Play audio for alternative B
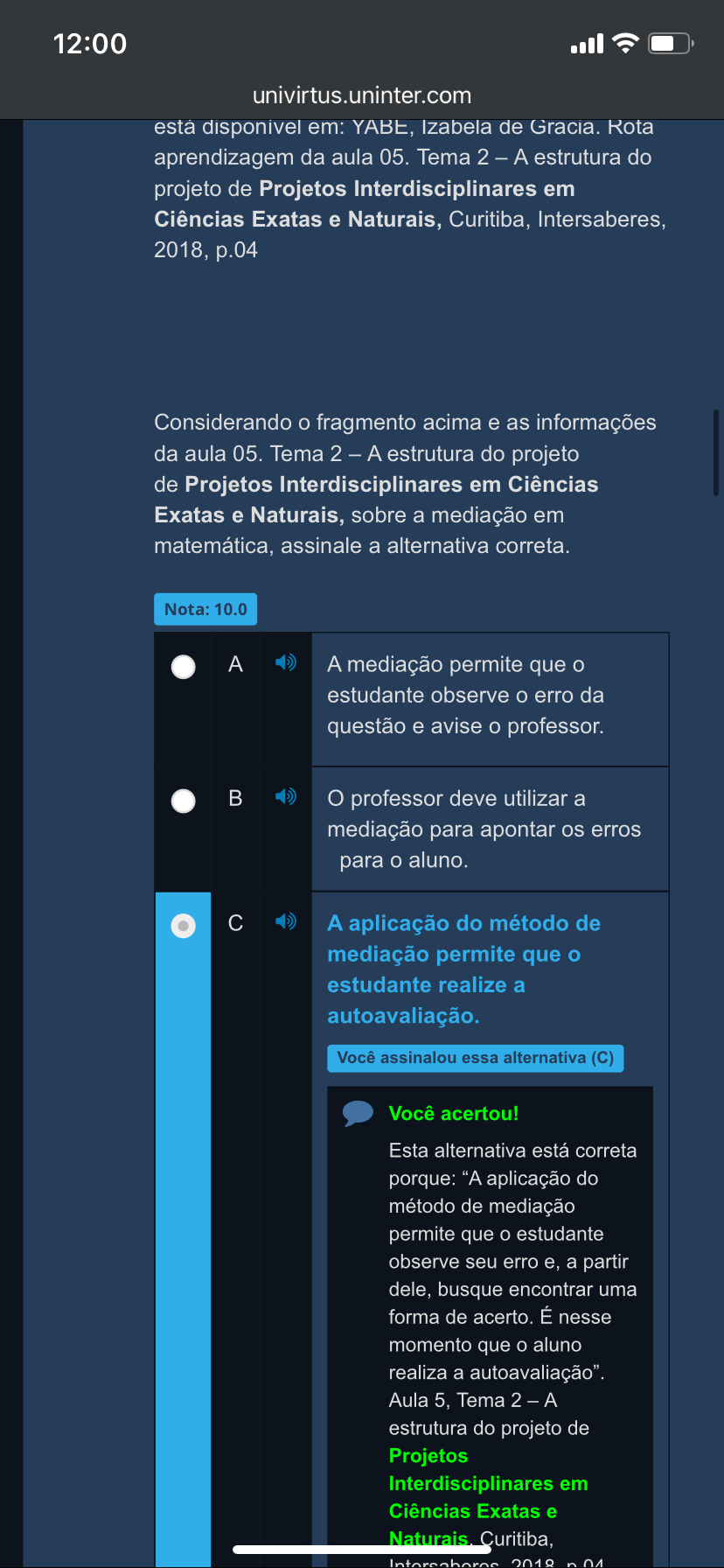 coord(286,796)
